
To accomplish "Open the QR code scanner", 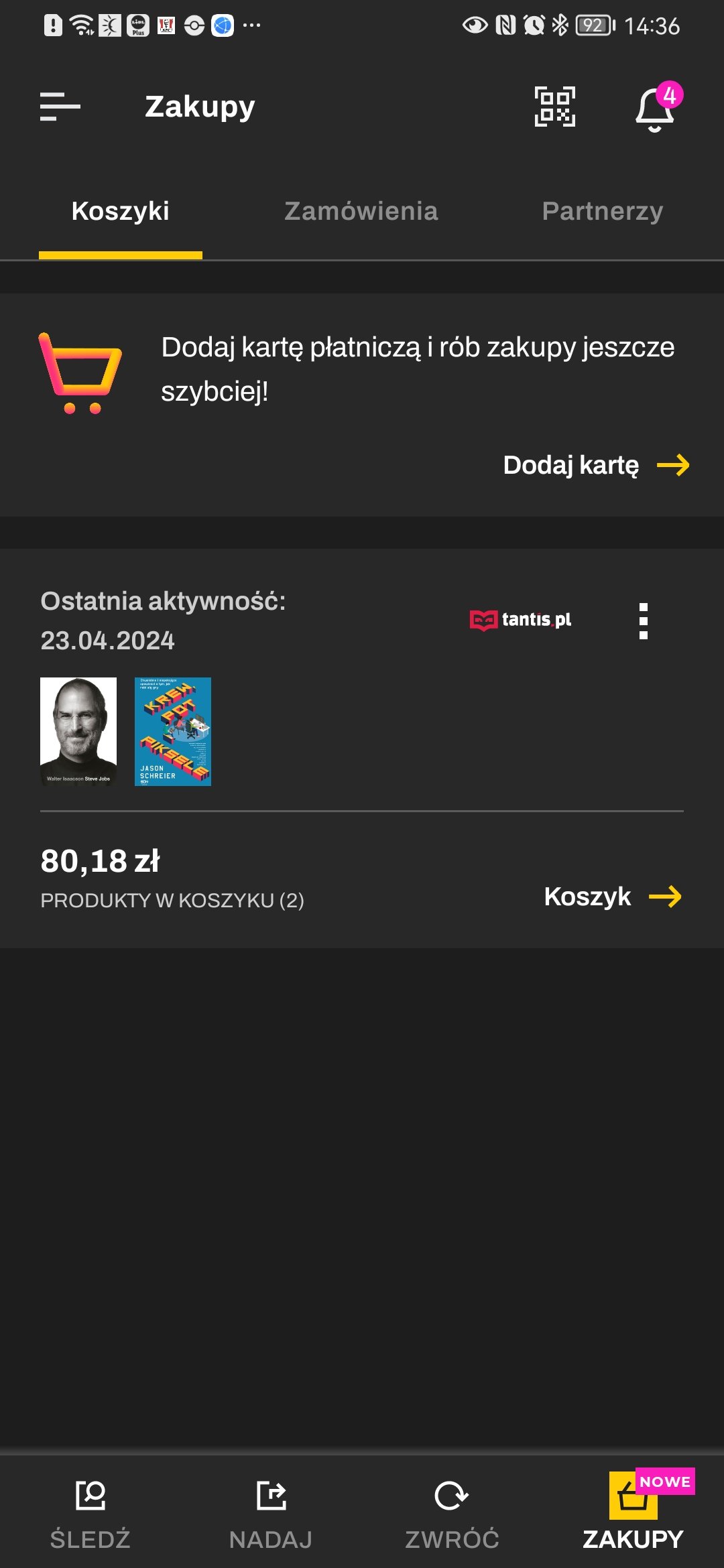I will pyautogui.click(x=555, y=107).
